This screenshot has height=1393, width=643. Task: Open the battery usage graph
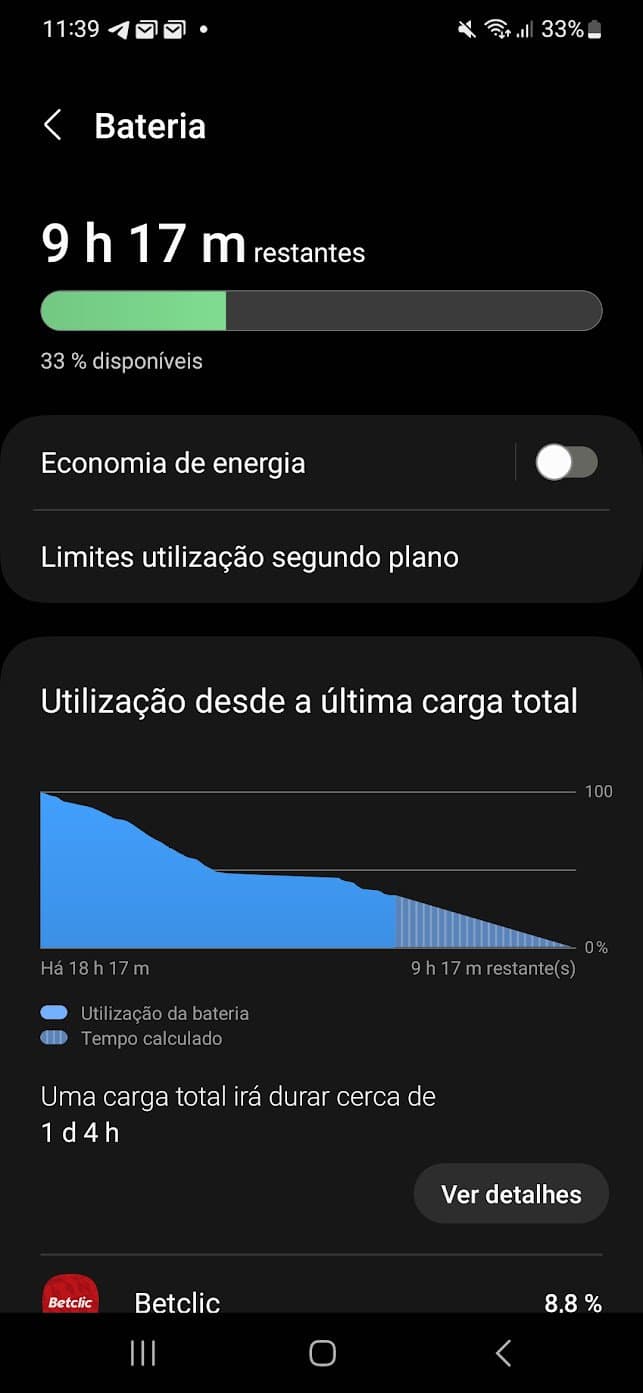click(308, 868)
